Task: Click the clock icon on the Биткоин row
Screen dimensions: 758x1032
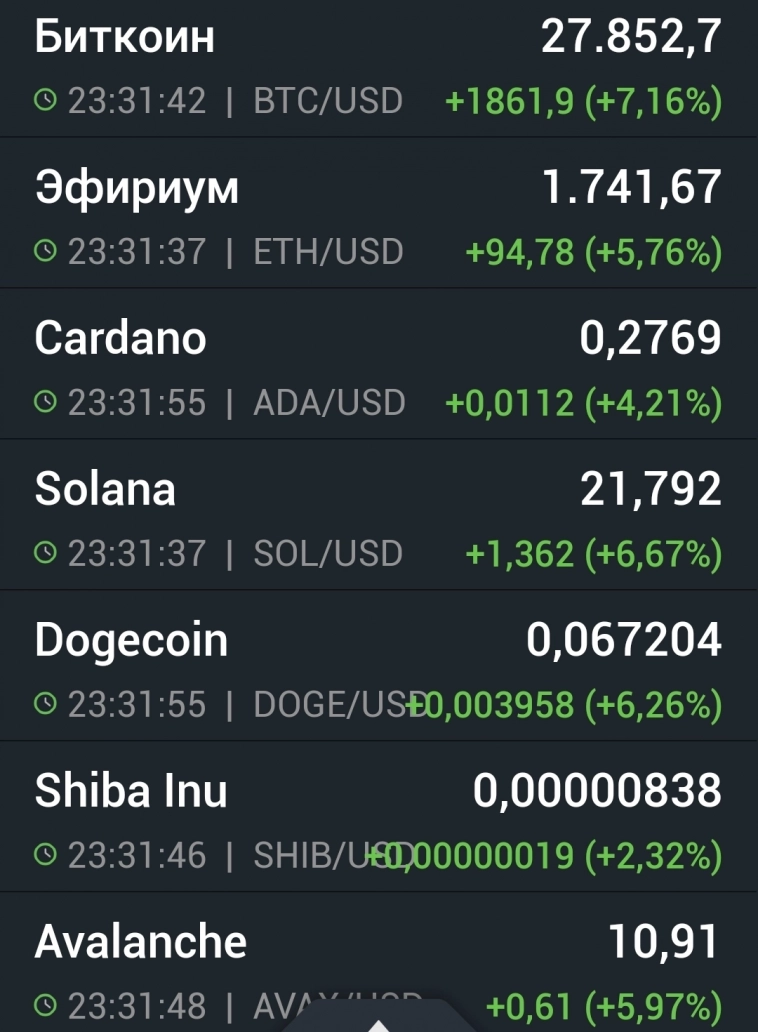Action: (x=45, y=100)
